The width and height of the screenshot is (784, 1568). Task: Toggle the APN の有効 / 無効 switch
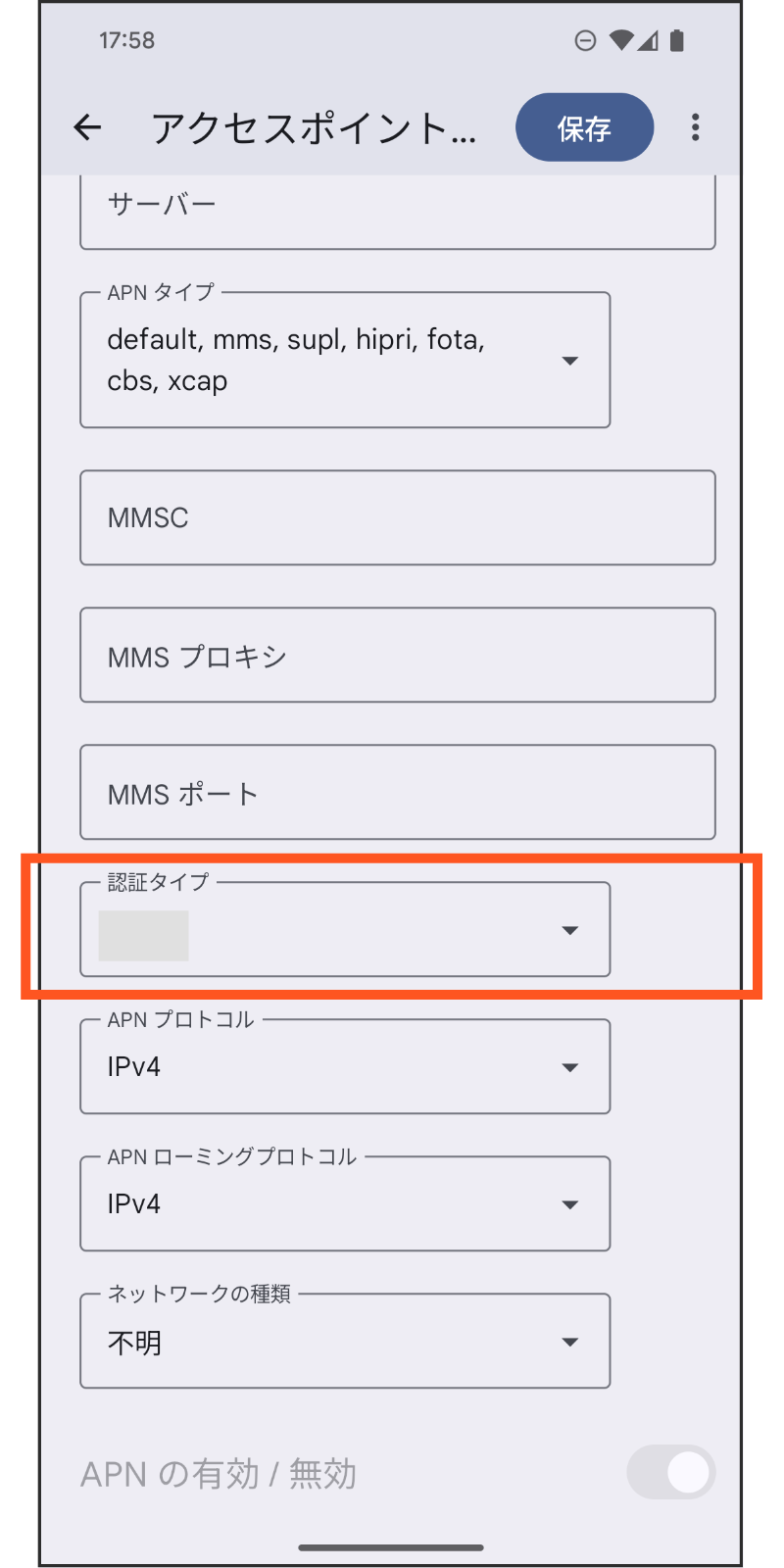671,1472
